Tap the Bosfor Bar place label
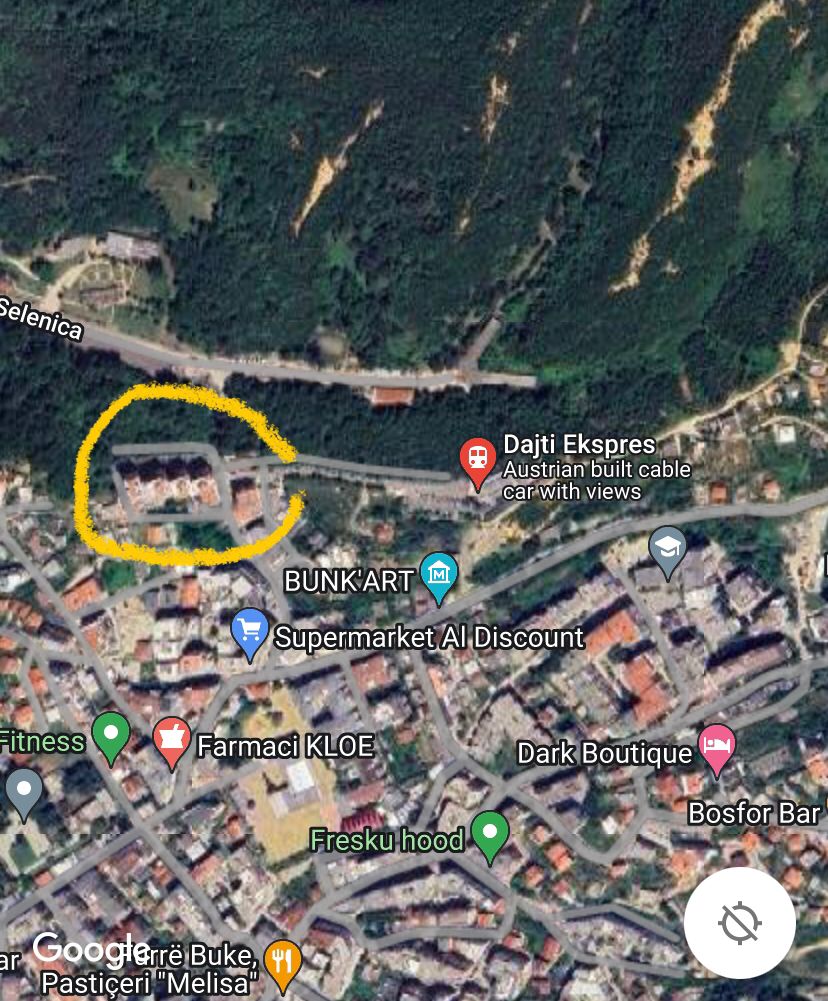This screenshot has height=1001, width=828. (x=755, y=813)
